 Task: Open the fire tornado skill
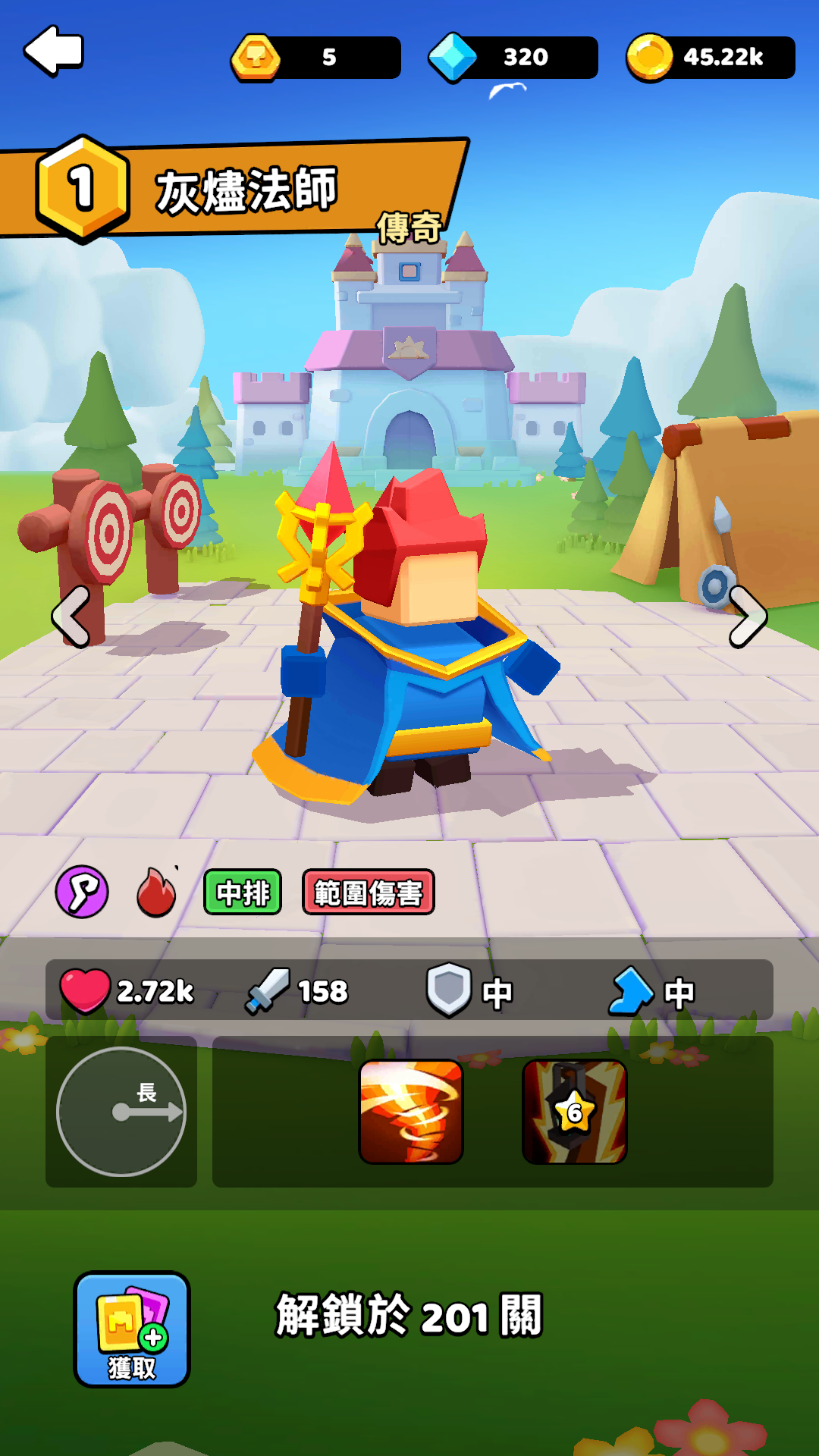(410, 1112)
